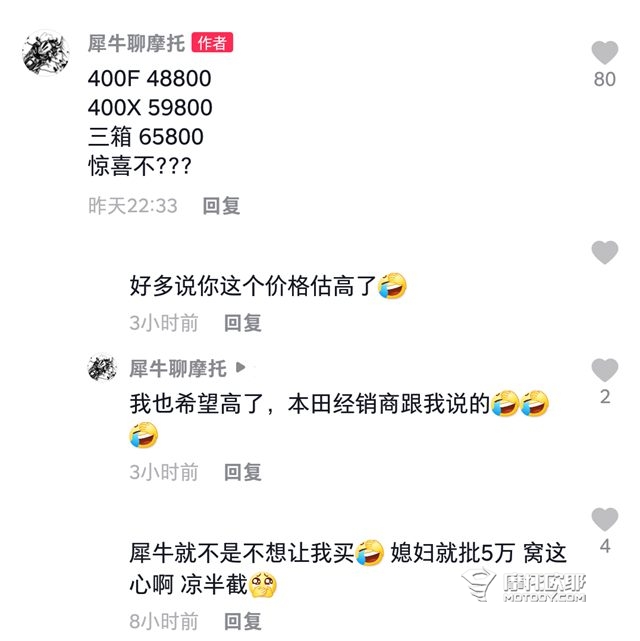The image size is (640, 641).
Task: Reply to the comment posted 8小时前
Action: pyautogui.click(x=242, y=621)
